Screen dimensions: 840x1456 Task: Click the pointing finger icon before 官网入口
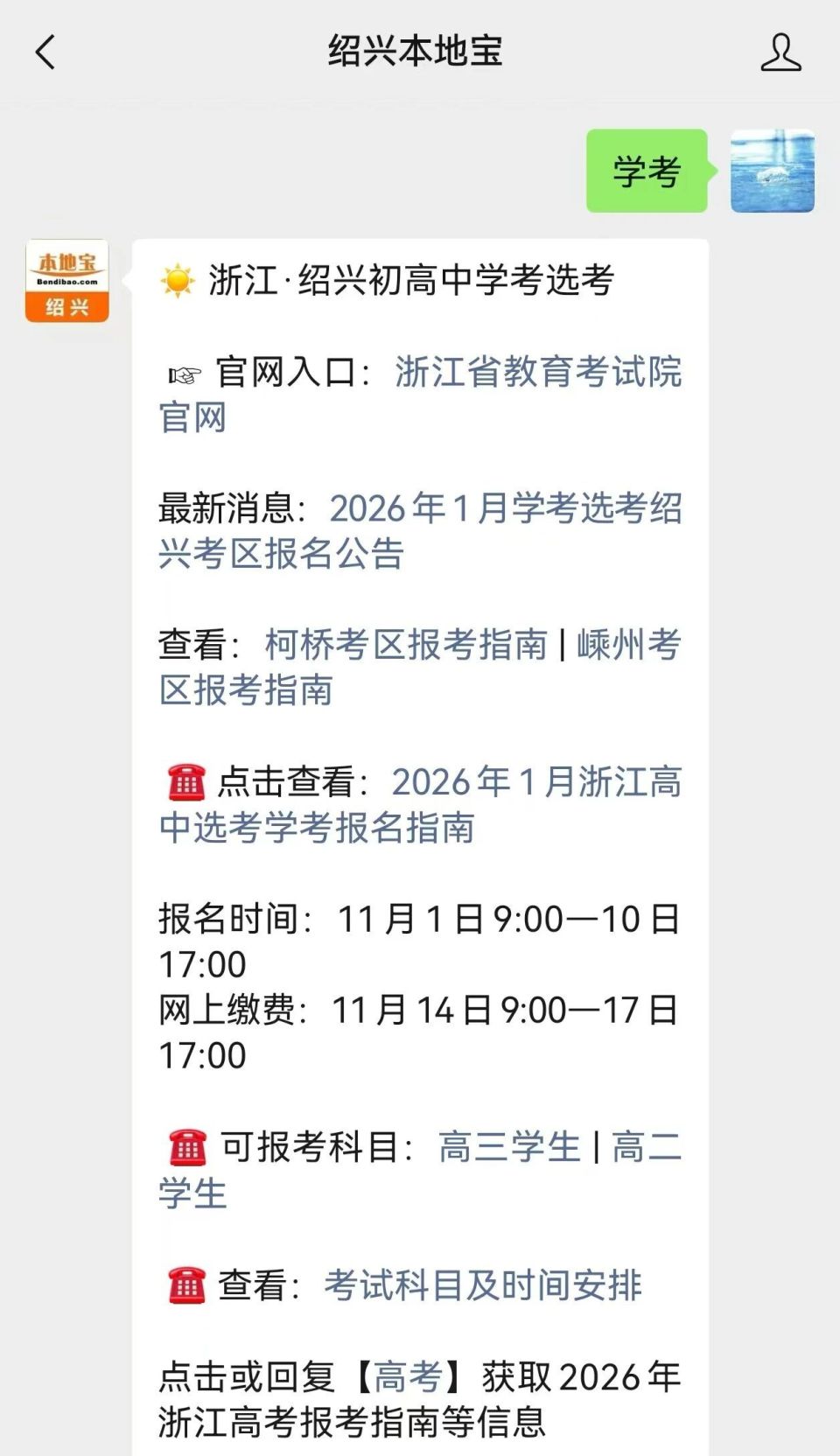182,374
